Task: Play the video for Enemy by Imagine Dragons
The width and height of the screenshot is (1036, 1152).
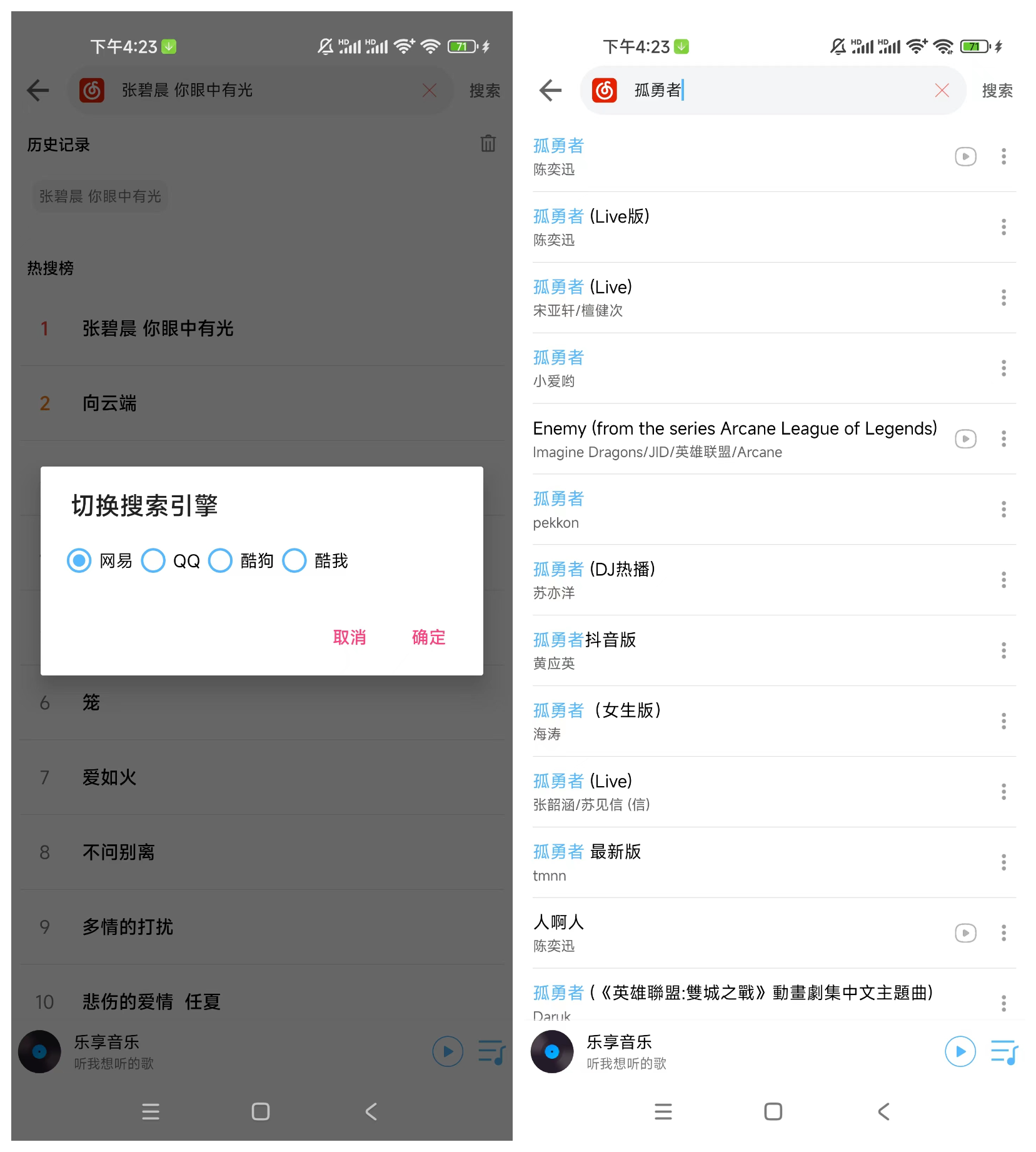Action: (965, 439)
